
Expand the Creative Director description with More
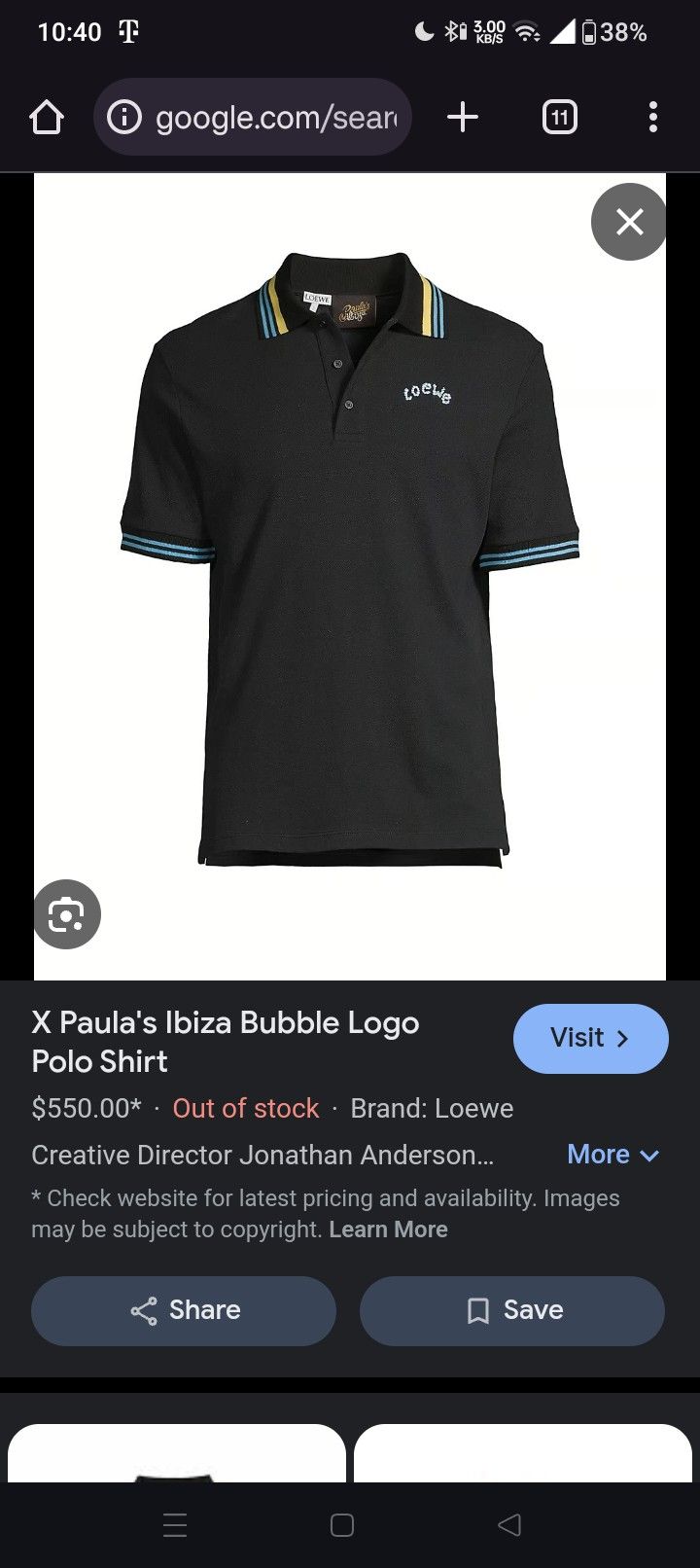(x=613, y=1154)
